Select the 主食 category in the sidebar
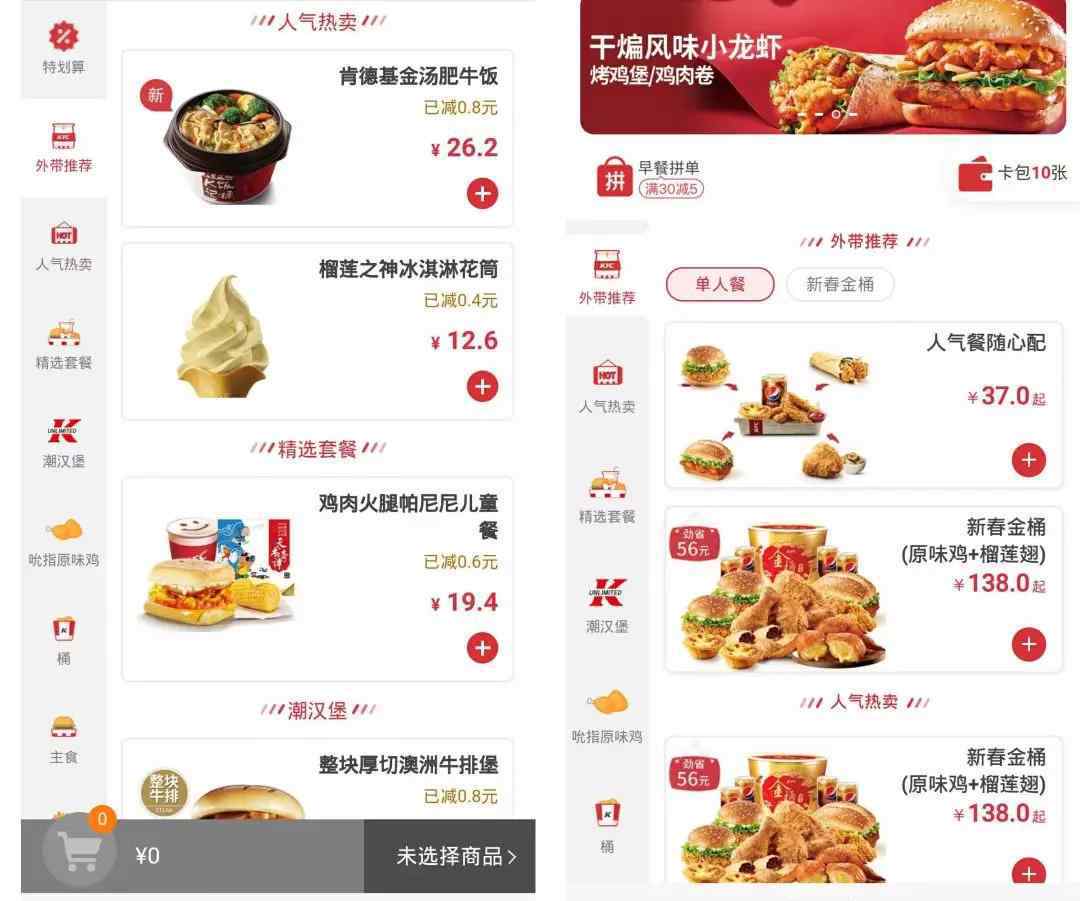This screenshot has width=1080, height=901. pos(63,738)
